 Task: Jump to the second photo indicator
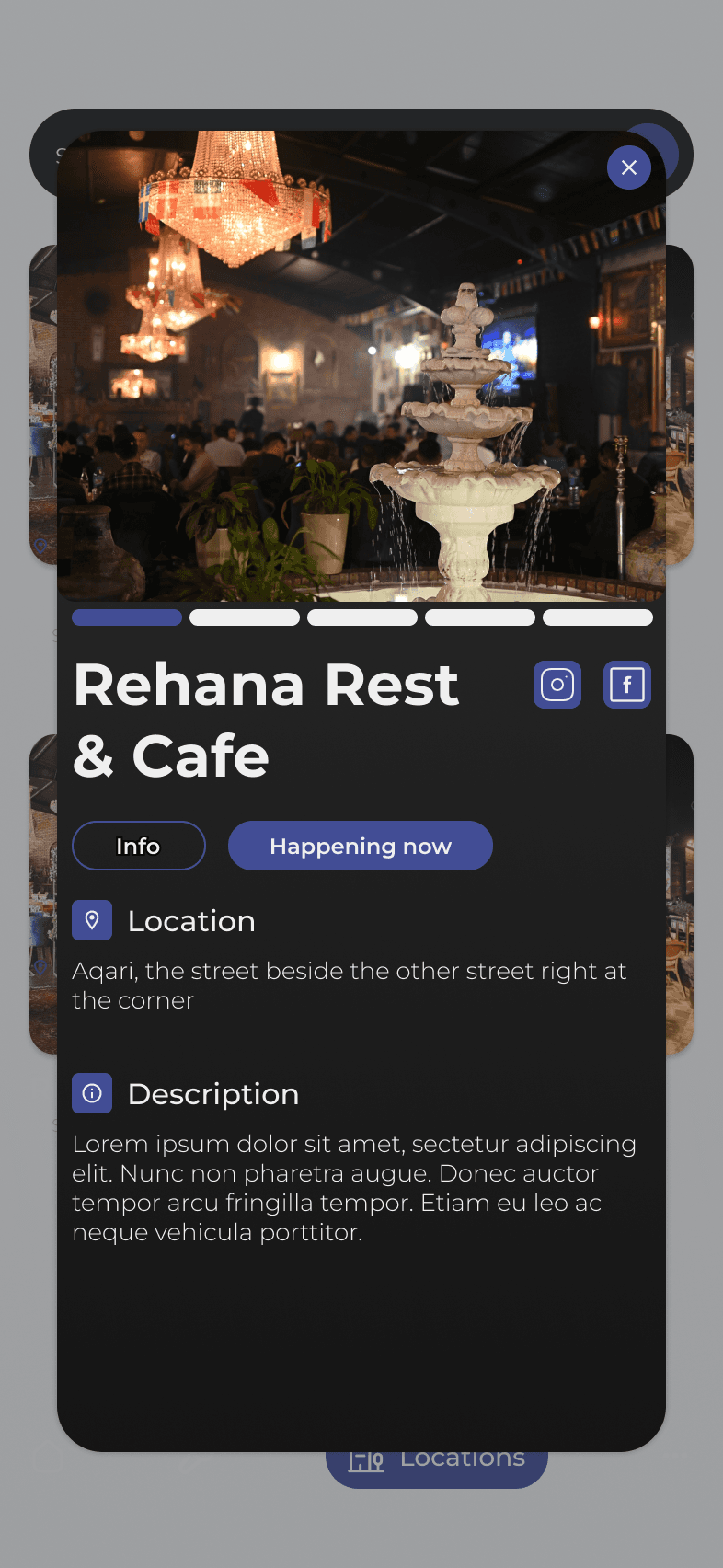pos(245,617)
